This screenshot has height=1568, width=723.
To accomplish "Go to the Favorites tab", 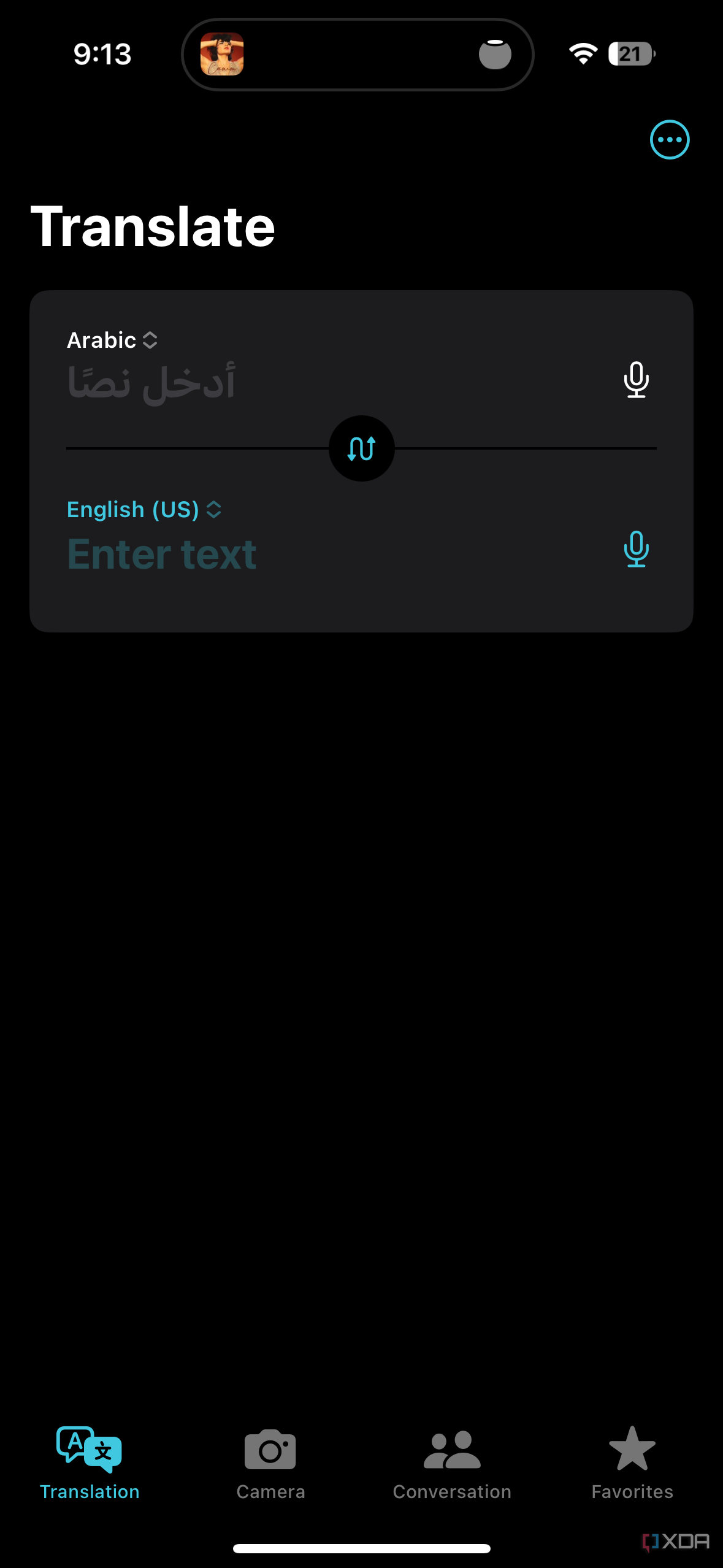I will point(632,1463).
